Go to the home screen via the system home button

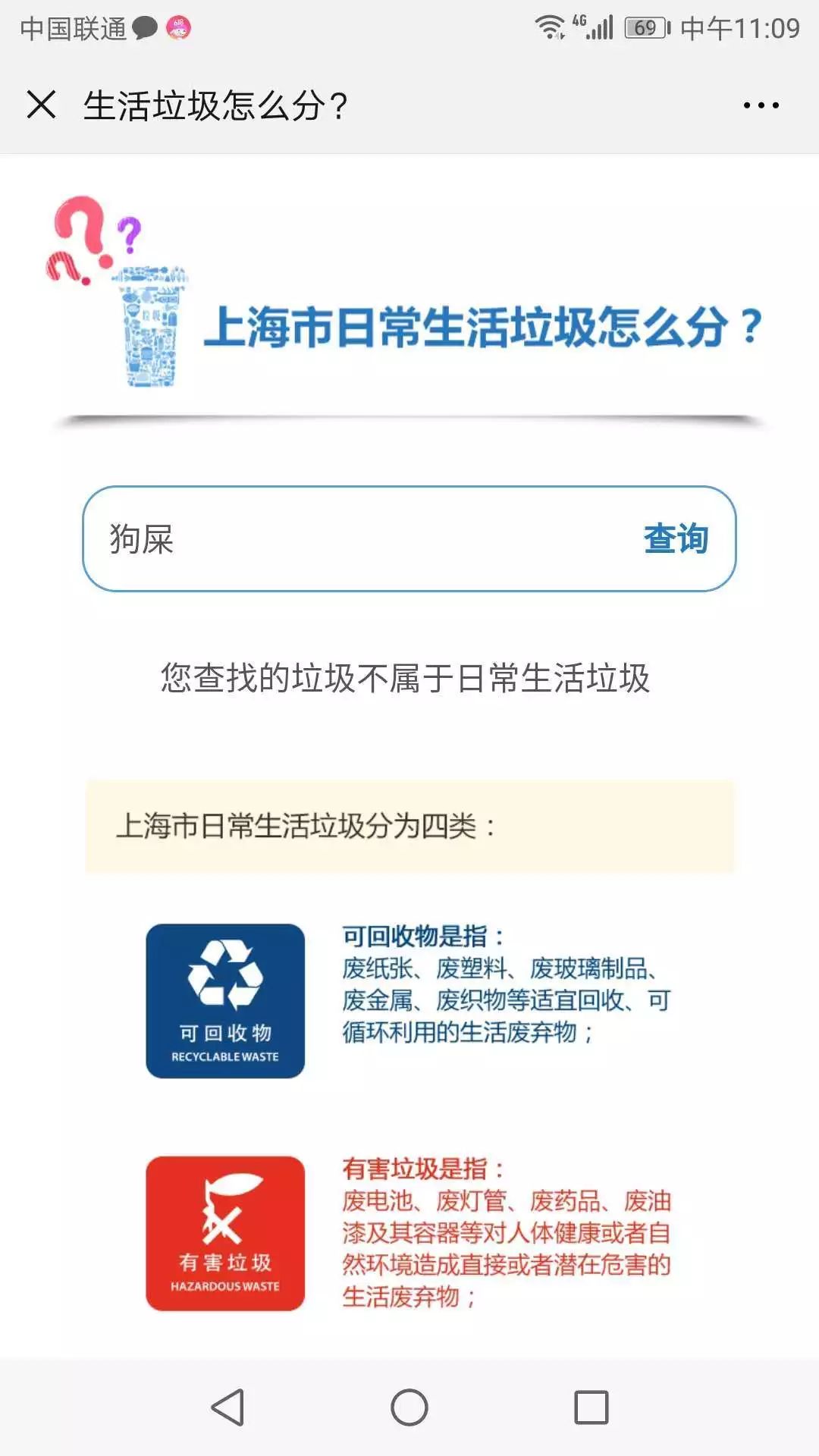409,1407
